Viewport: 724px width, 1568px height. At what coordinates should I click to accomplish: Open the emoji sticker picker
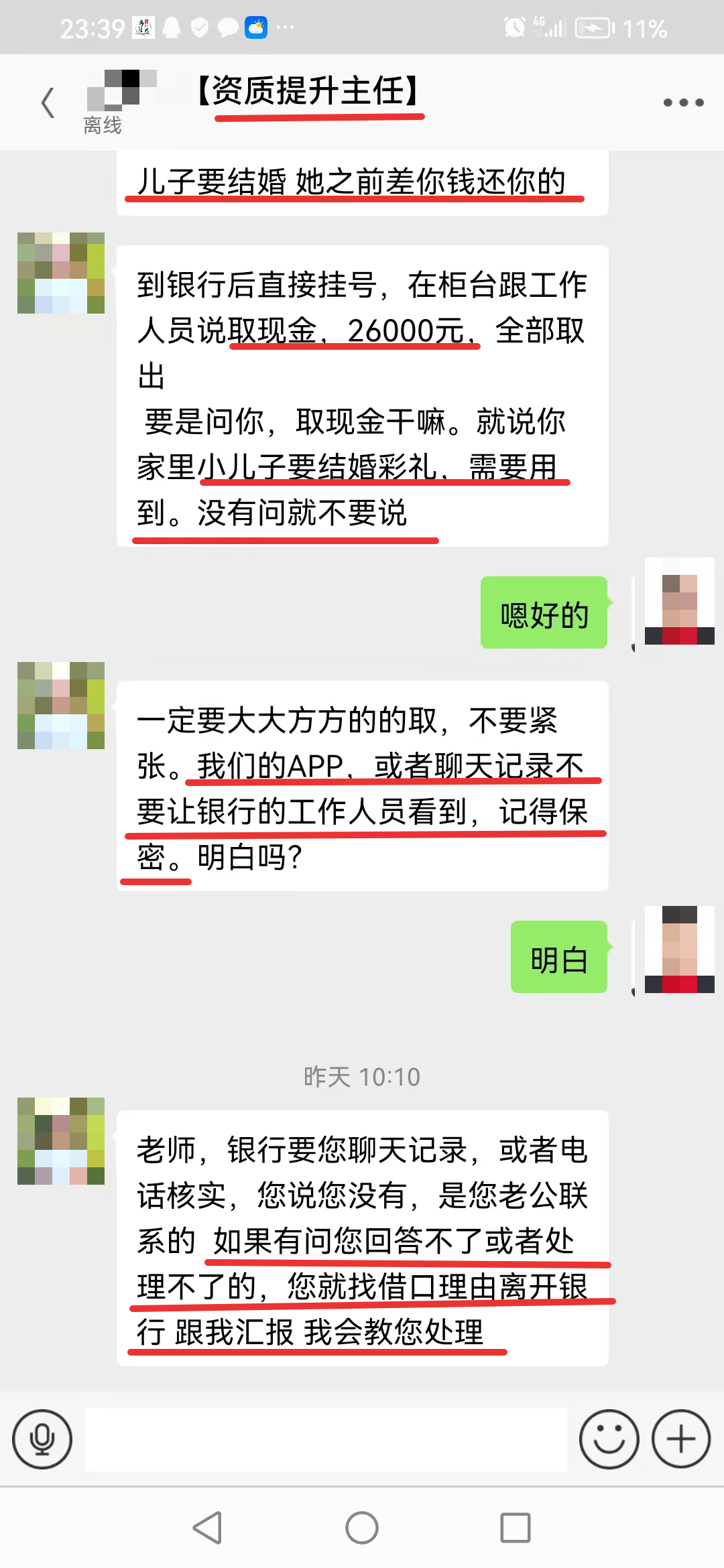(x=609, y=1439)
